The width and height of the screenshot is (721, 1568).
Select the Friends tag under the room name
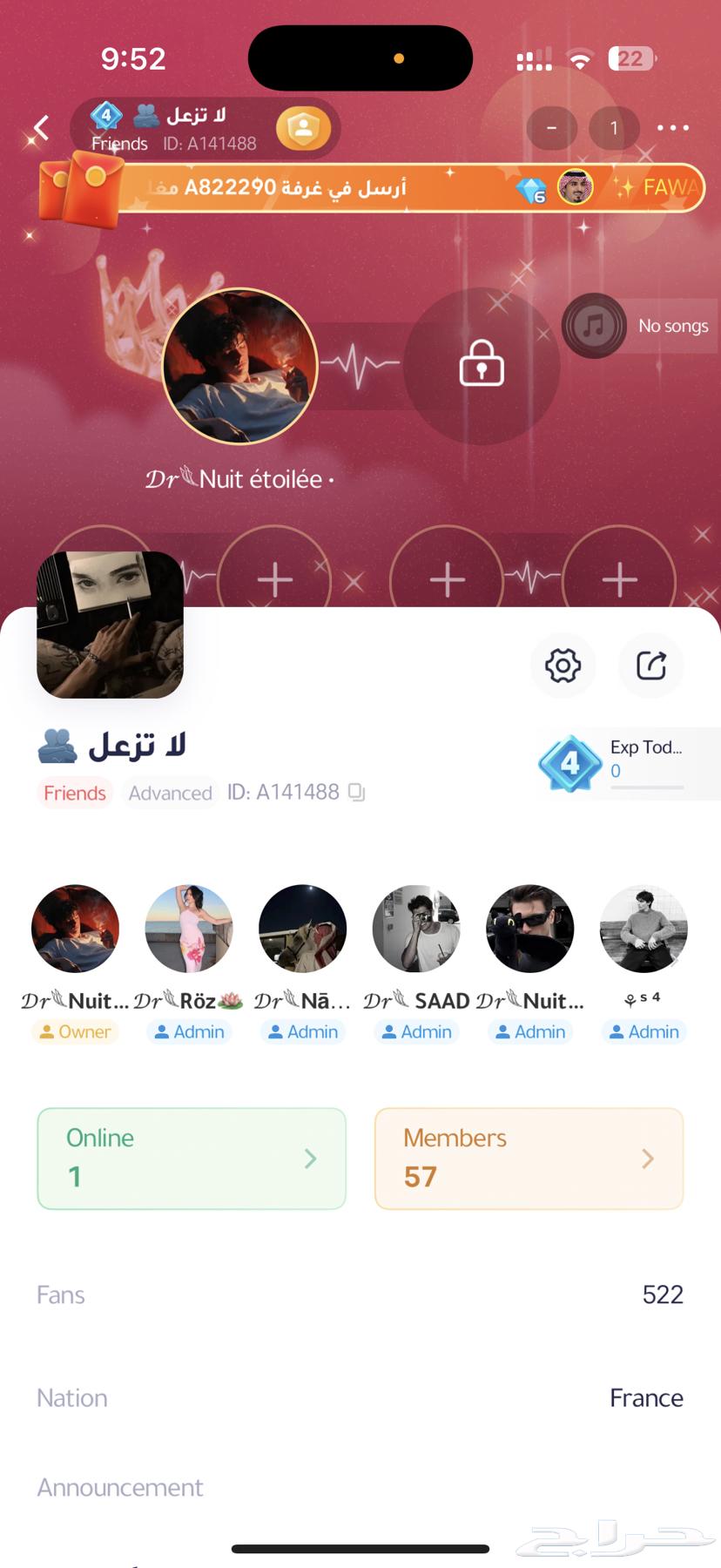click(75, 793)
